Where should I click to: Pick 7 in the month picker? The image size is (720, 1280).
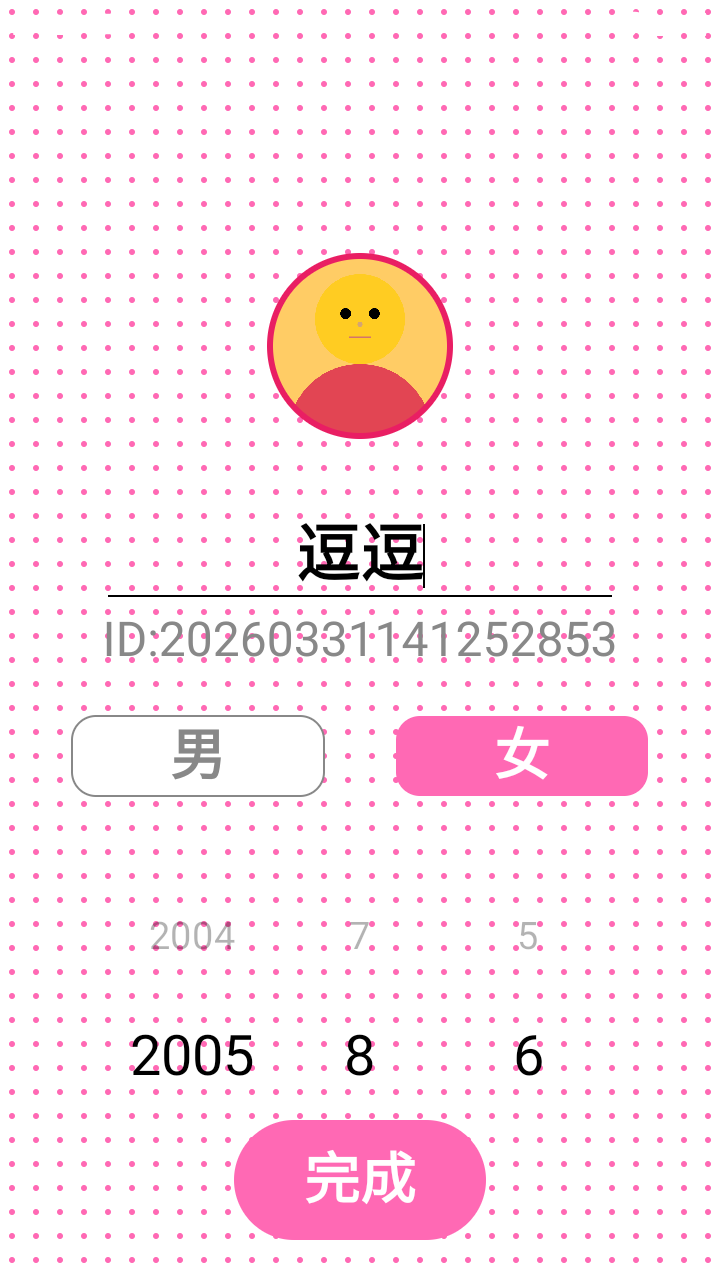coord(362,937)
